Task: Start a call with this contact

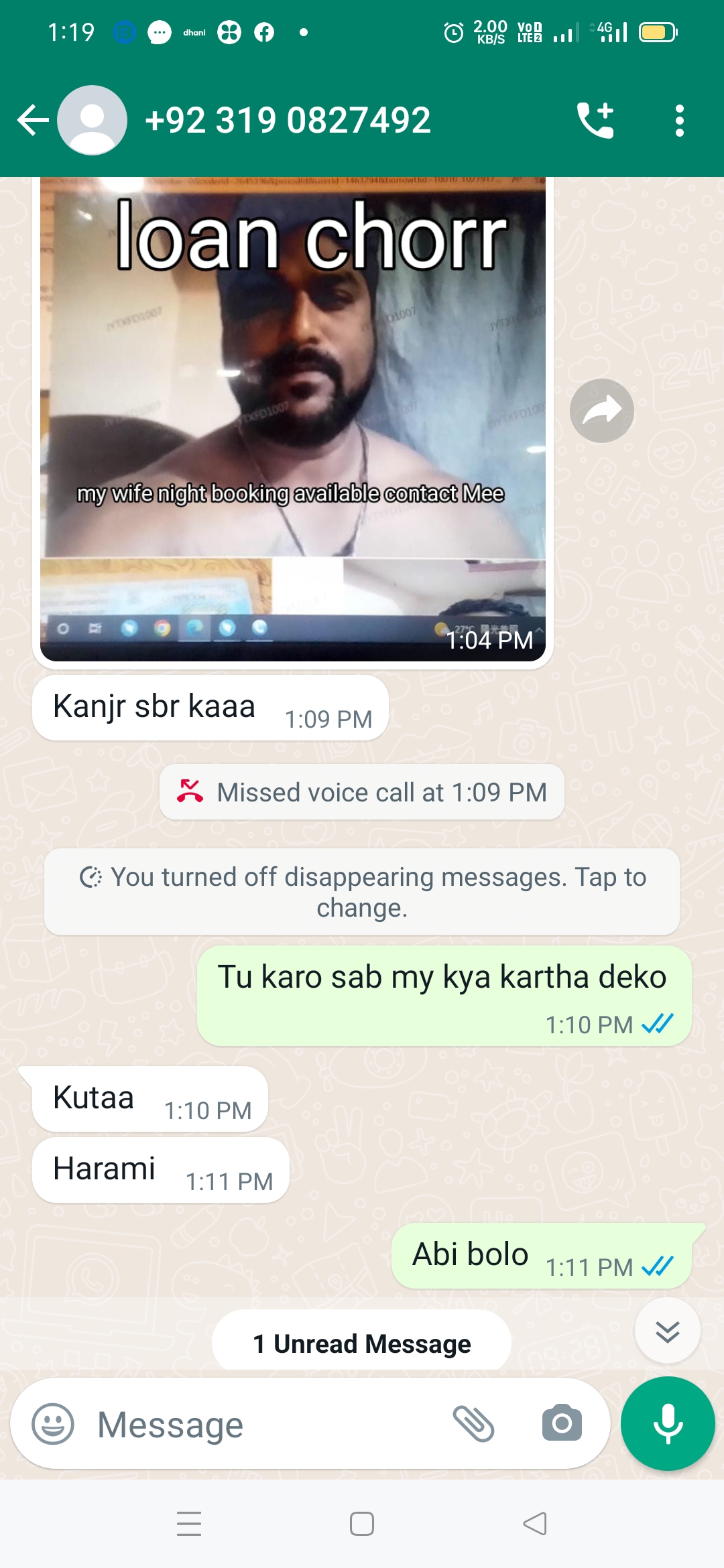Action: [595, 121]
